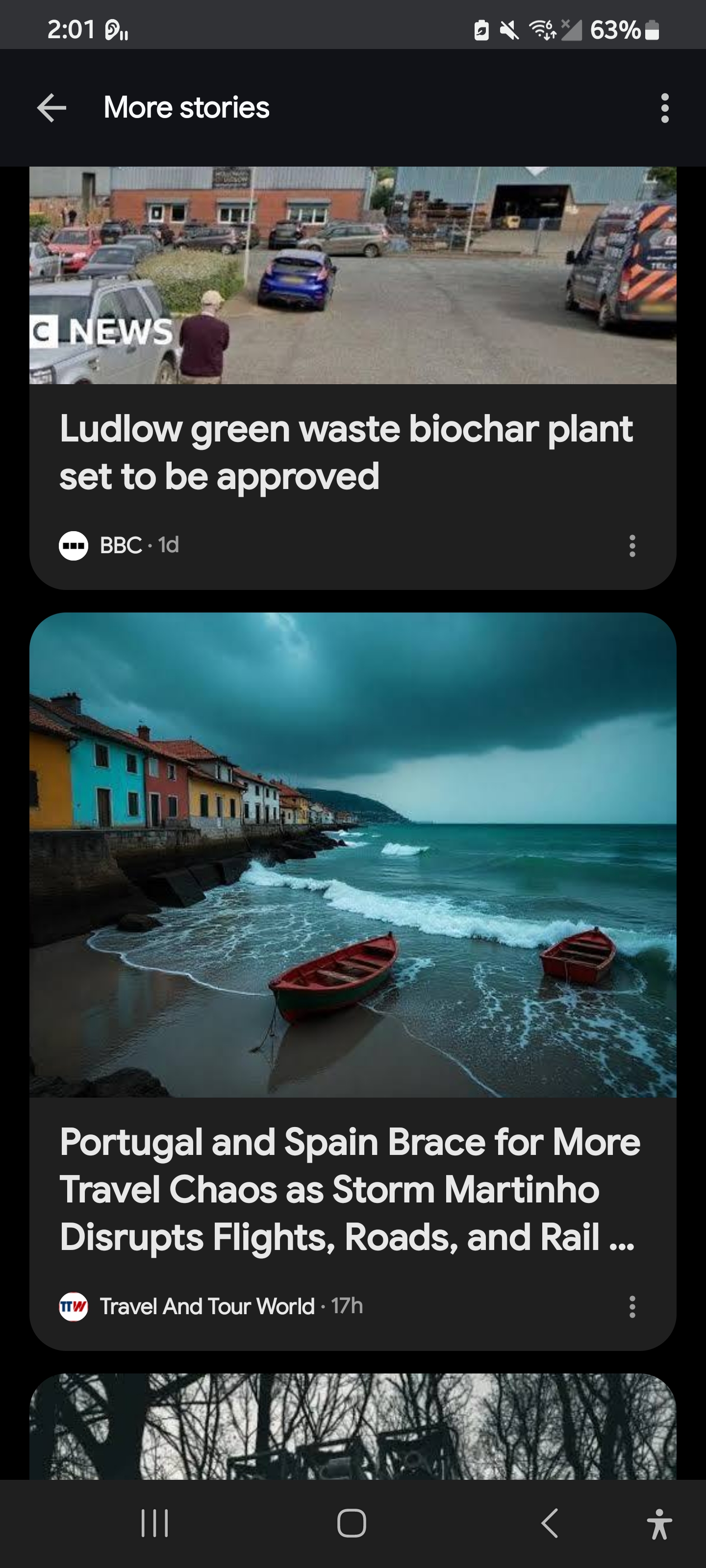
Task: Open the overflow menu in the app bar
Action: pos(665,108)
